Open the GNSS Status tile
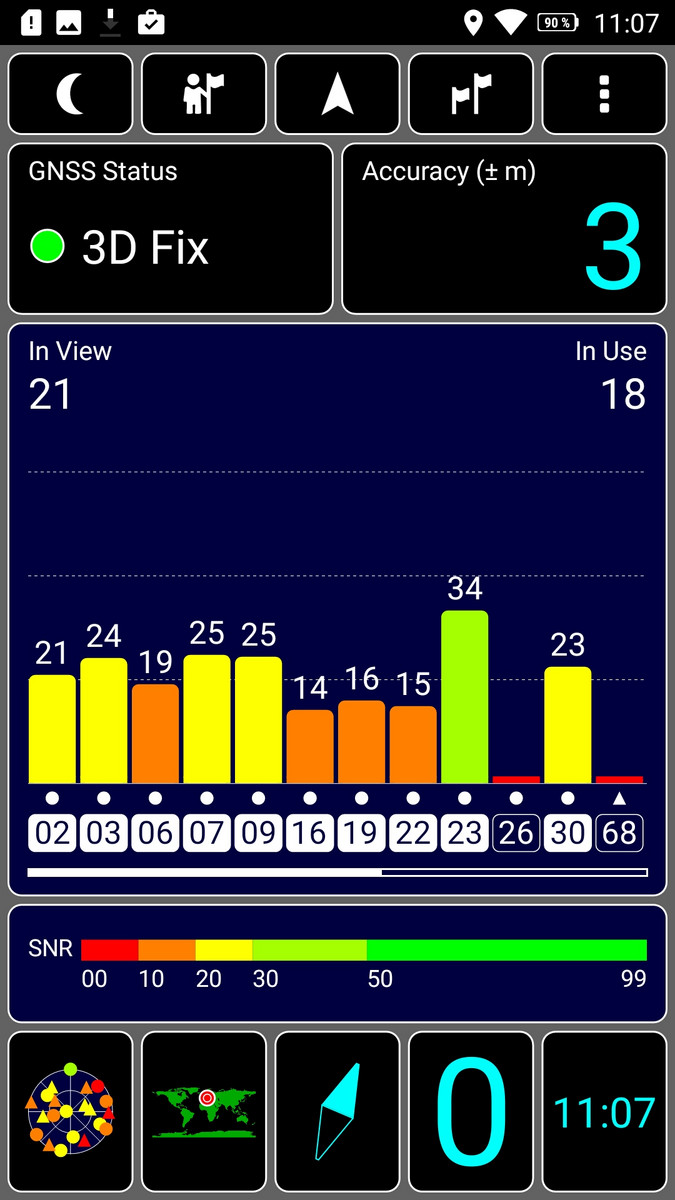The height and width of the screenshot is (1200, 675). click(171, 229)
